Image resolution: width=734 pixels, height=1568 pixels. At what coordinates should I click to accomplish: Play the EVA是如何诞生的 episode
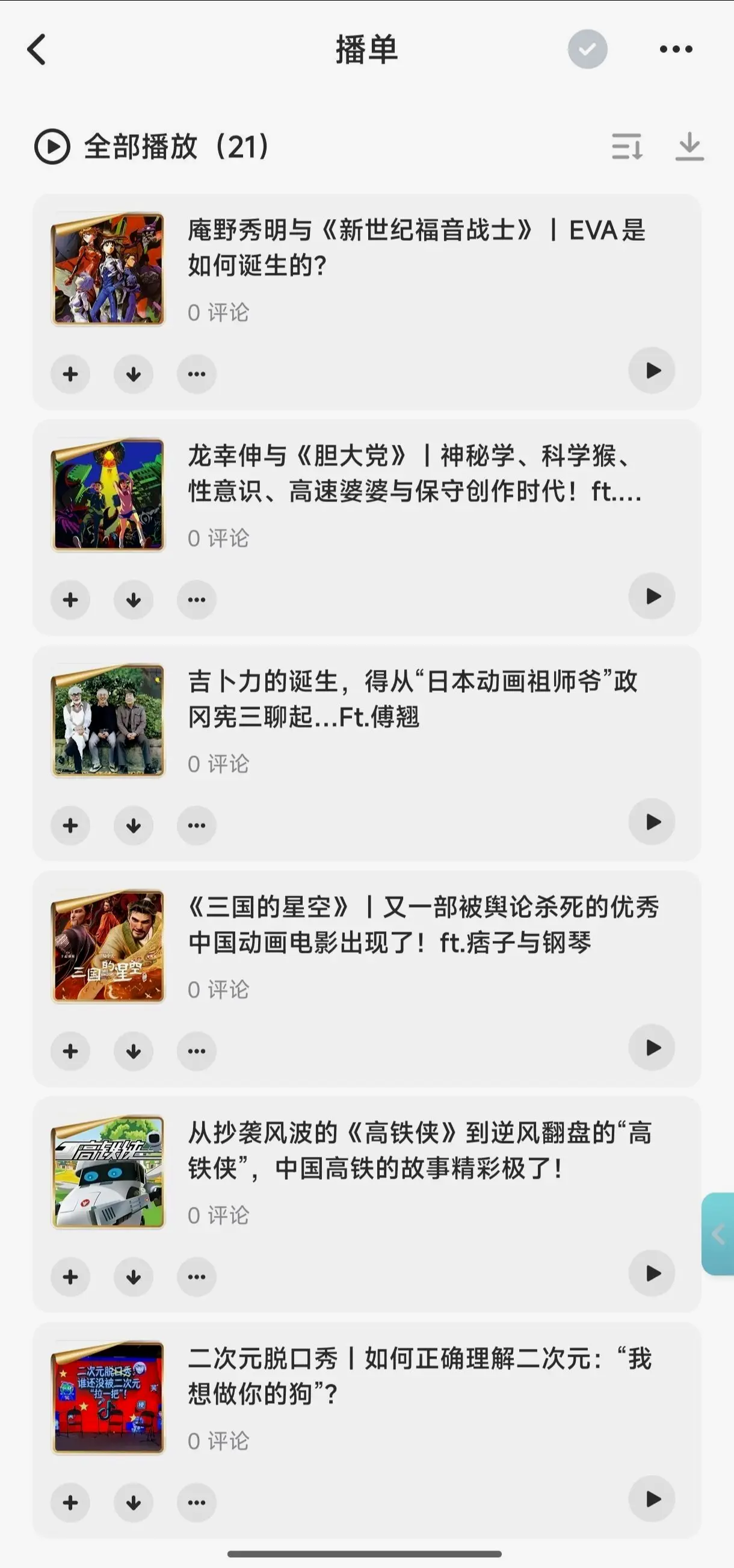(x=652, y=371)
